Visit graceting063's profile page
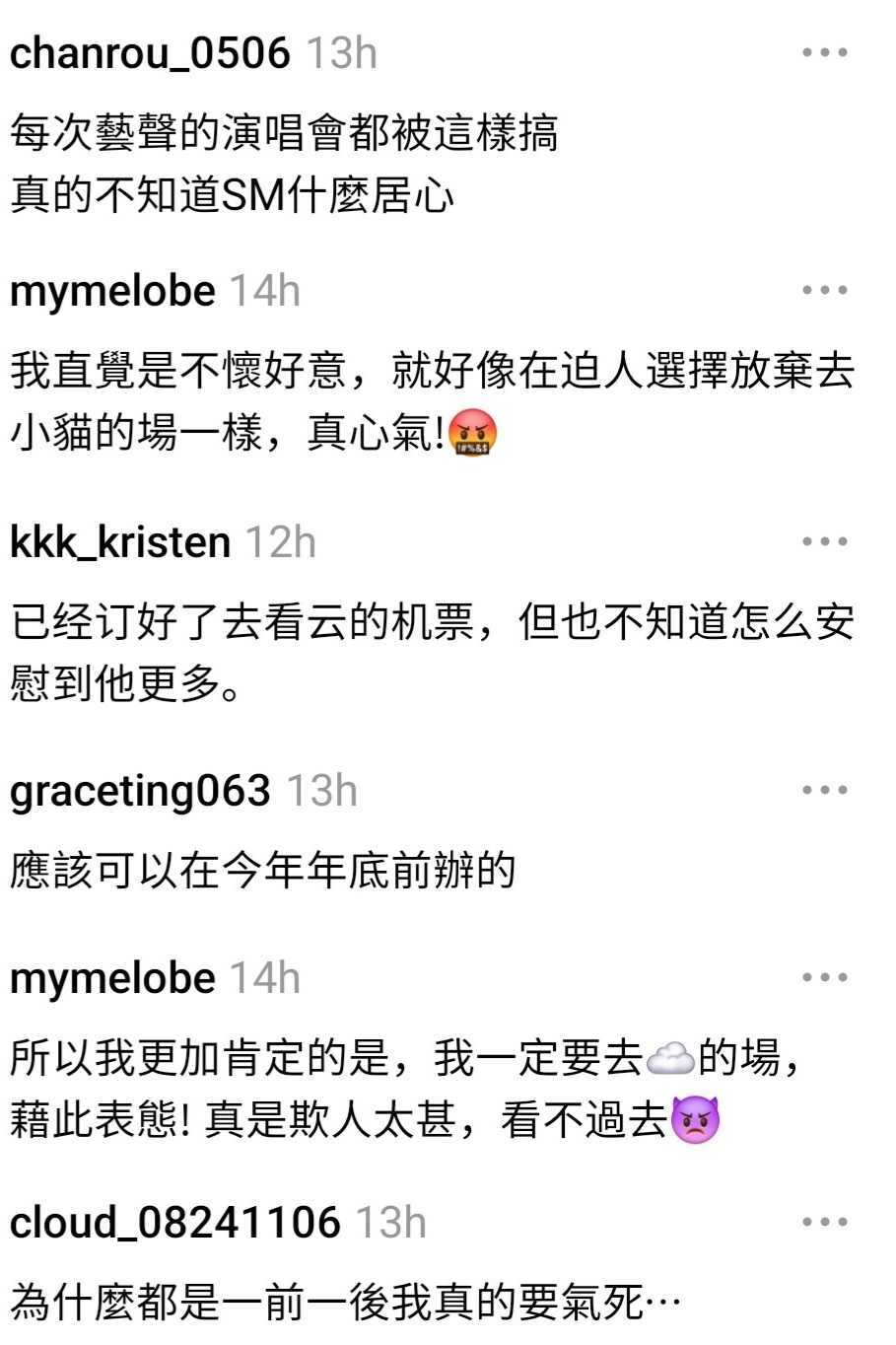The image size is (896, 1345). click(140, 791)
